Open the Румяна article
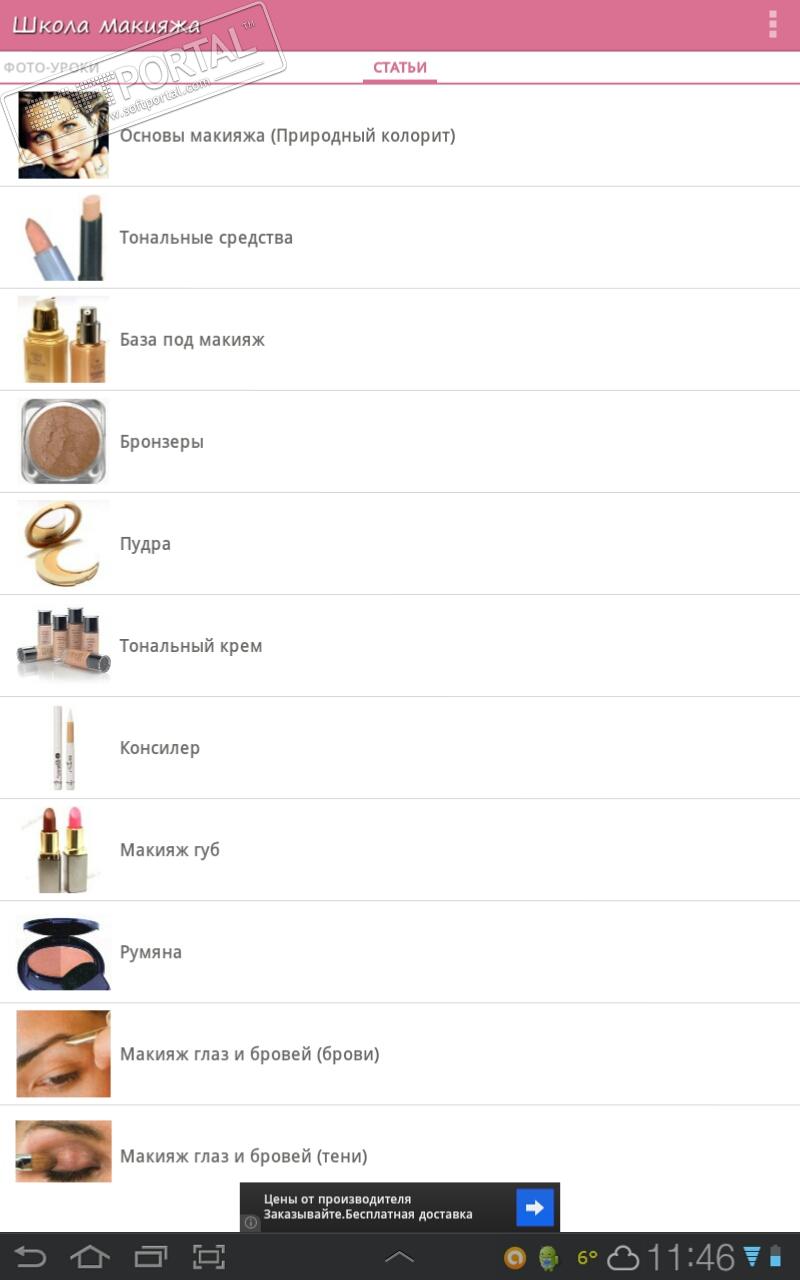 151,952
